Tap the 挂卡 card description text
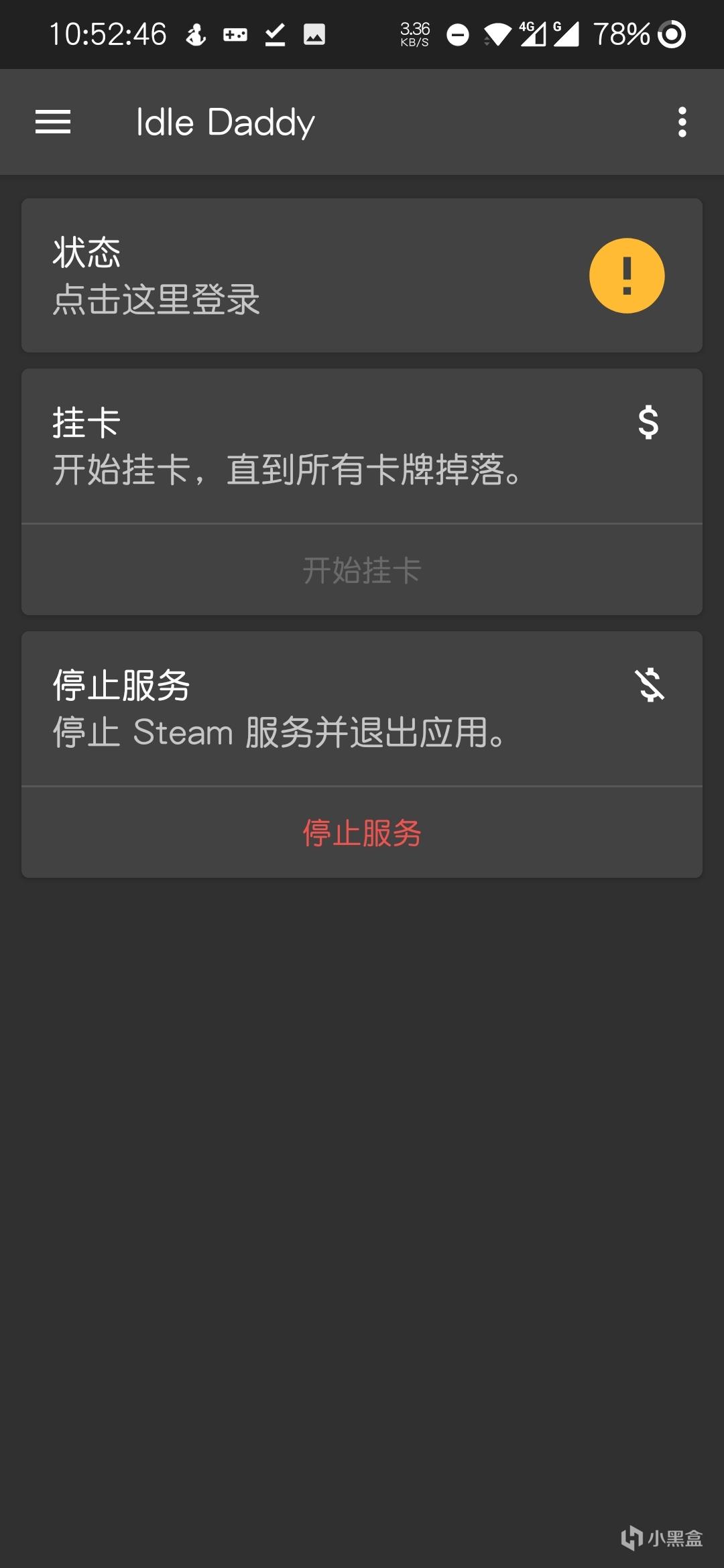 click(x=286, y=472)
